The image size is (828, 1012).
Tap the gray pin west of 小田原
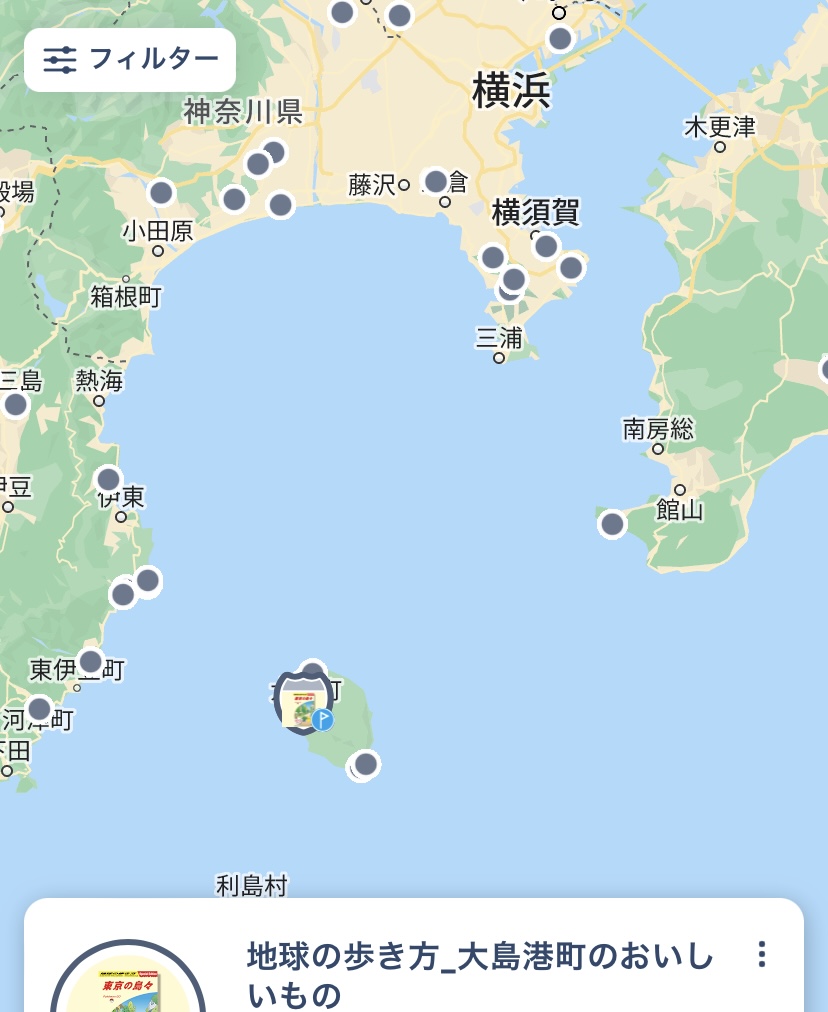tap(161, 193)
